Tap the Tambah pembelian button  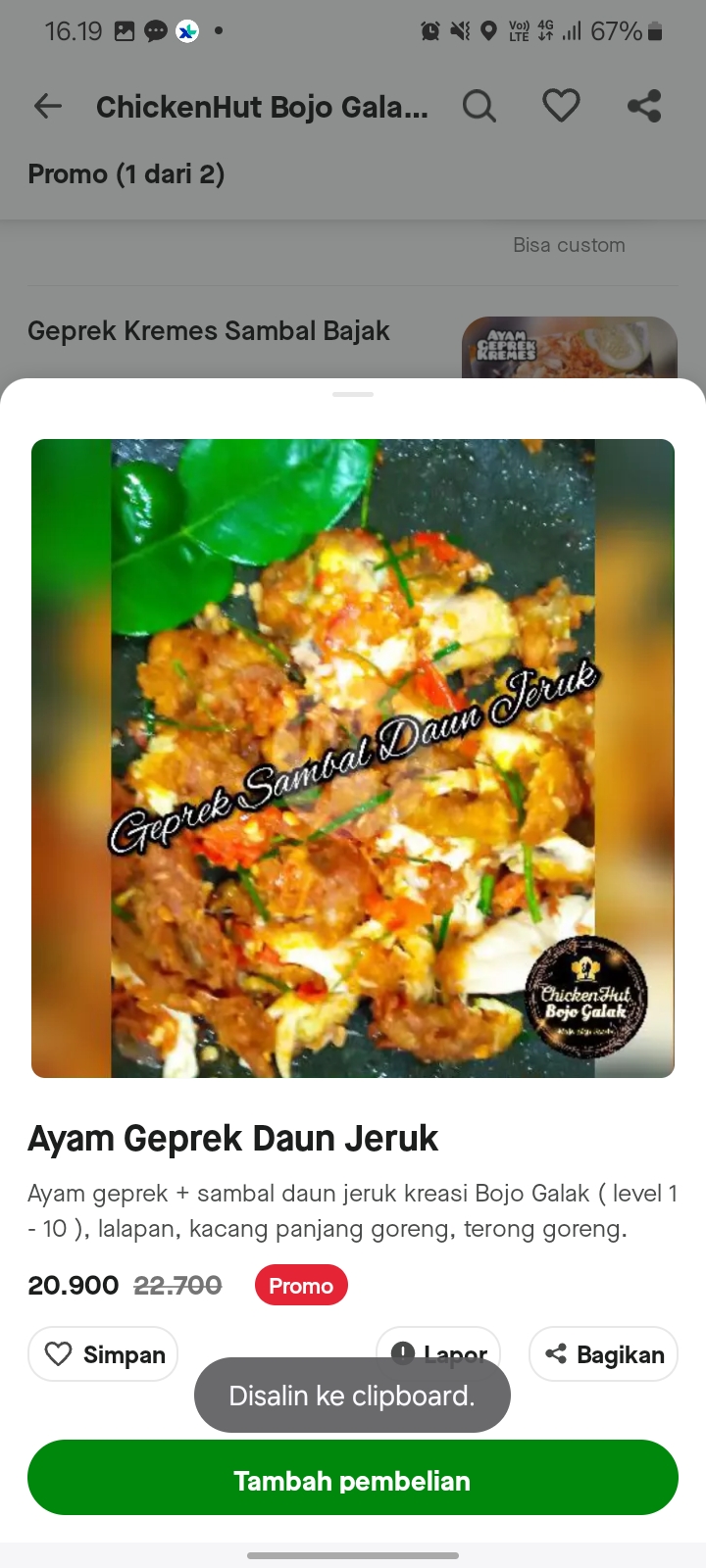click(x=352, y=1480)
